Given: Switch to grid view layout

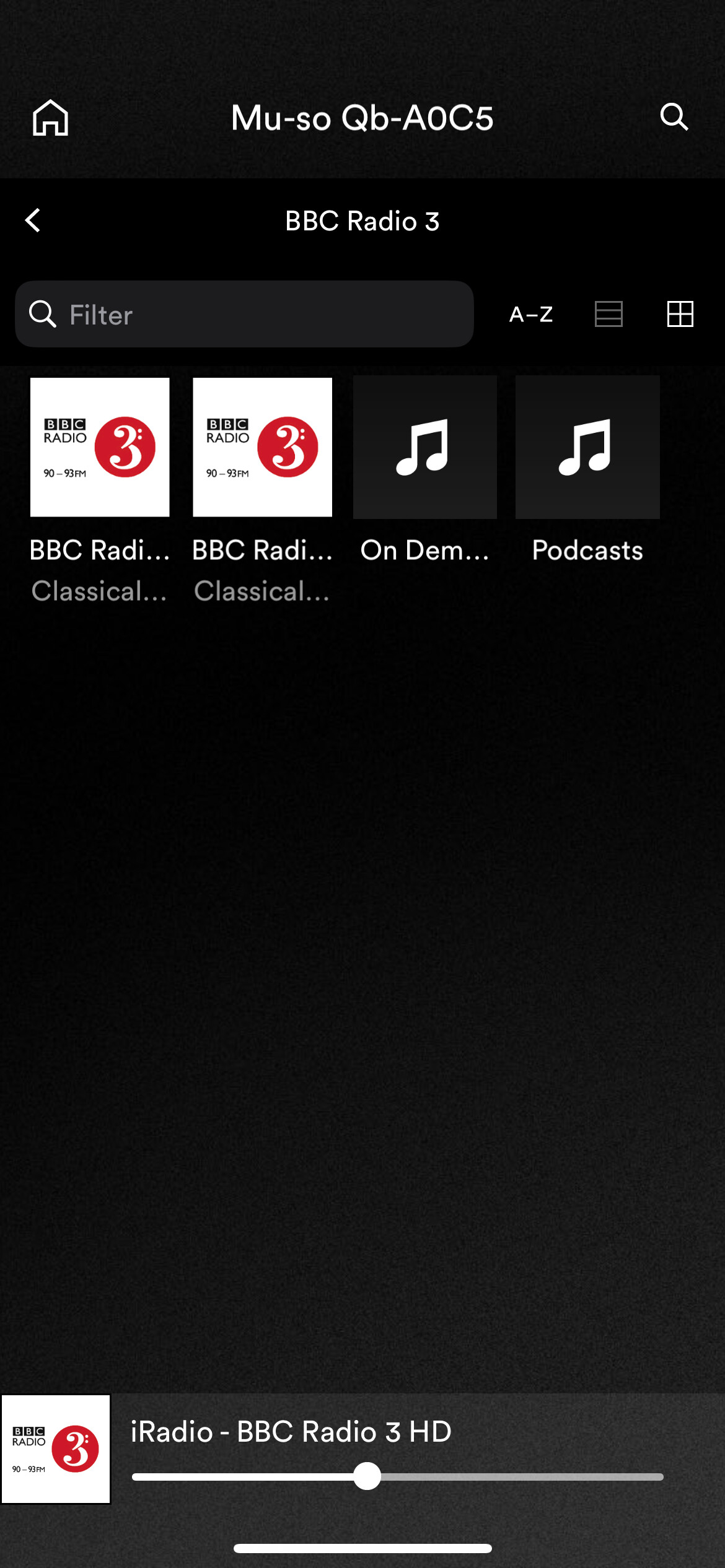Looking at the screenshot, I should point(680,315).
